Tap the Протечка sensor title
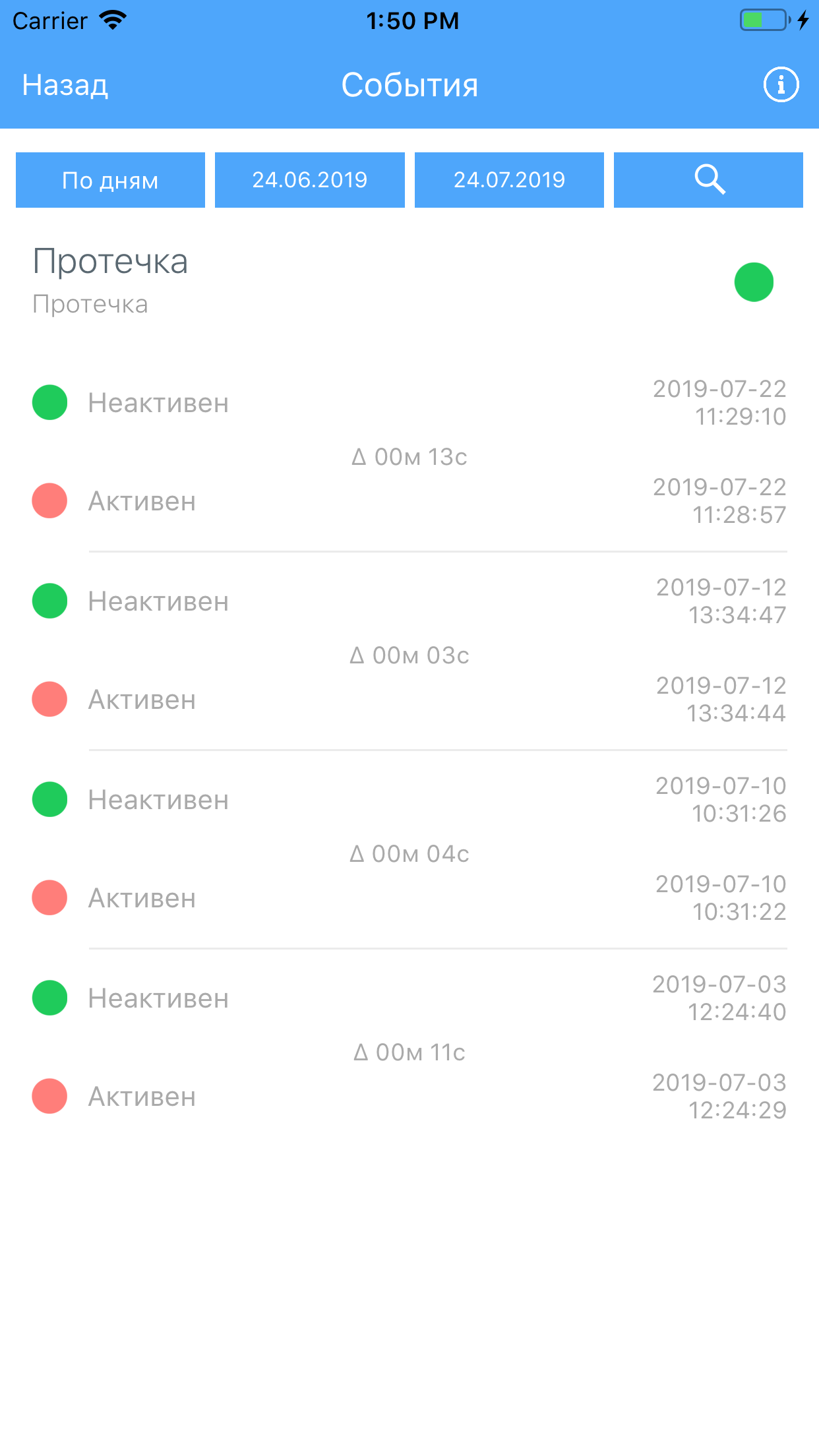The height and width of the screenshot is (1456, 819). click(111, 261)
